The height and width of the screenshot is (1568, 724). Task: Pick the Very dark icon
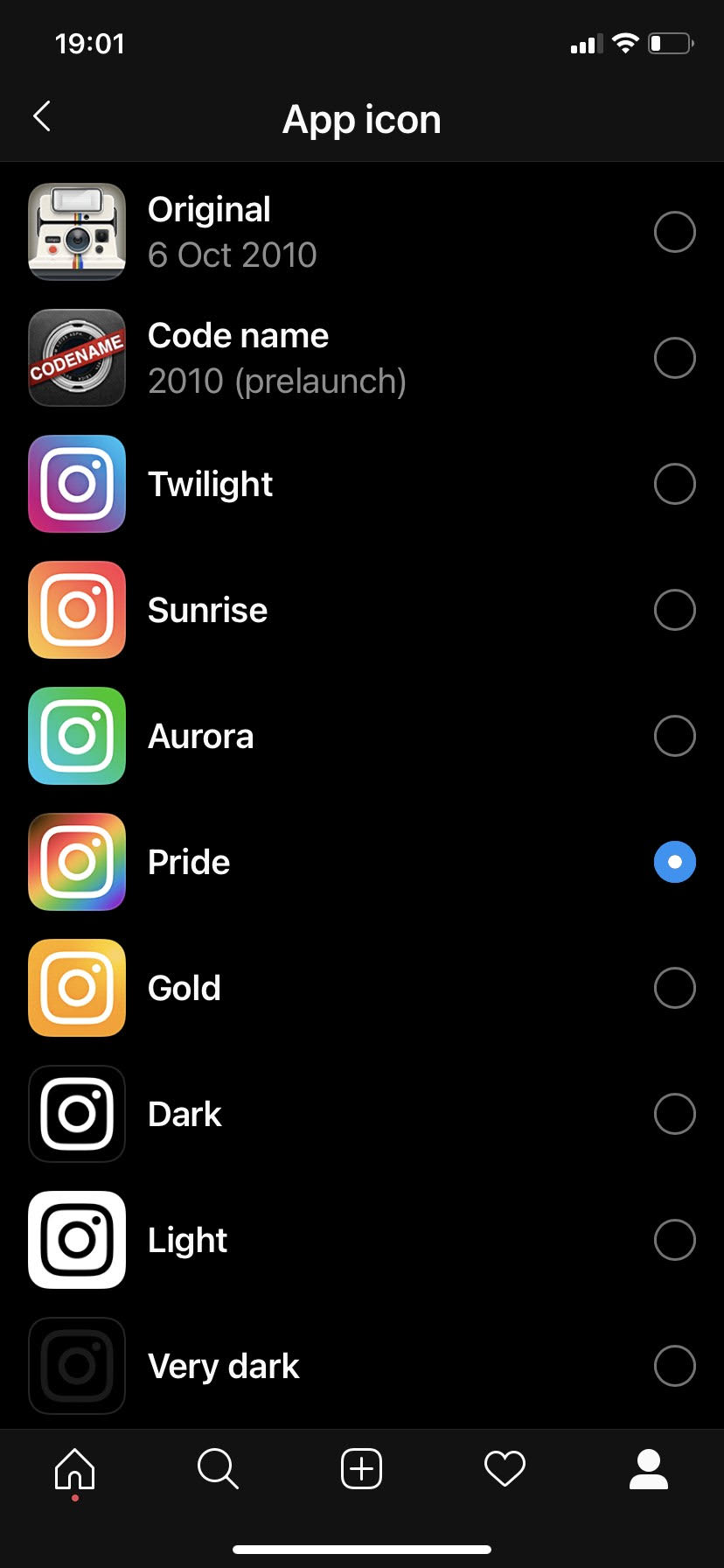pos(674,1366)
